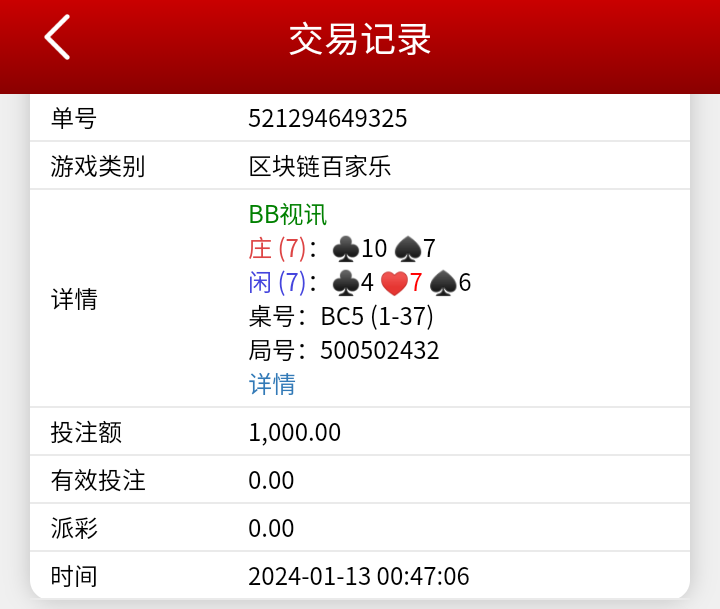Go back from the 交易记录 page

click(x=58, y=38)
